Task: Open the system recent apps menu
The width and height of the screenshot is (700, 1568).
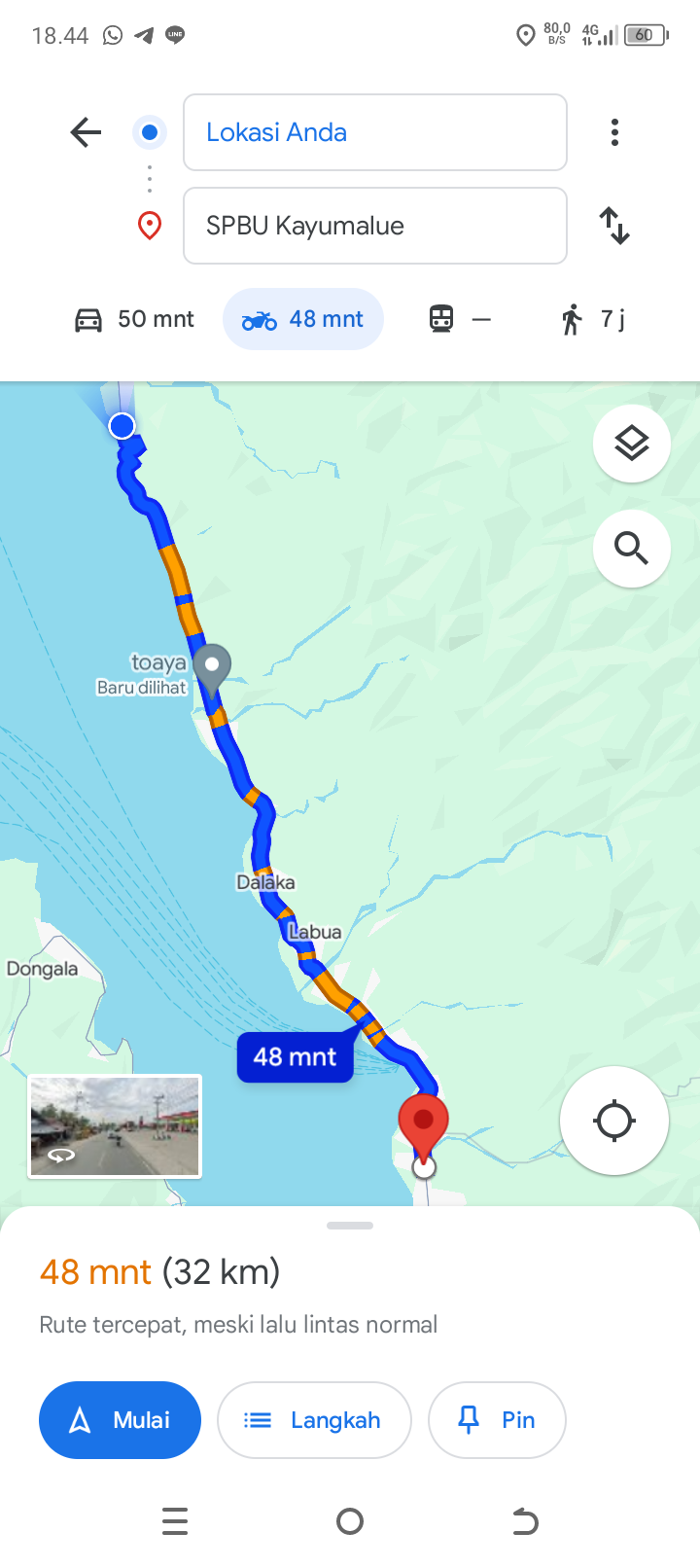Action: tap(175, 1521)
